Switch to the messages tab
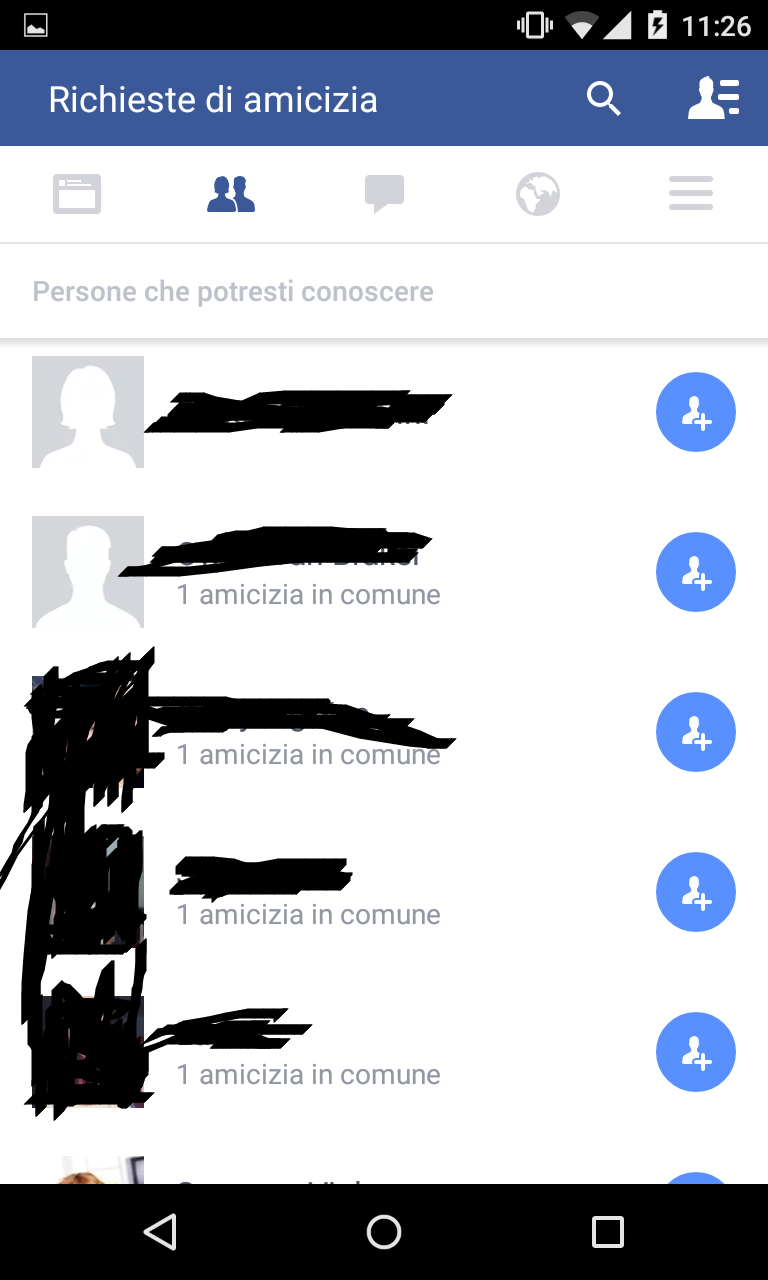The width and height of the screenshot is (768, 1280). click(384, 194)
